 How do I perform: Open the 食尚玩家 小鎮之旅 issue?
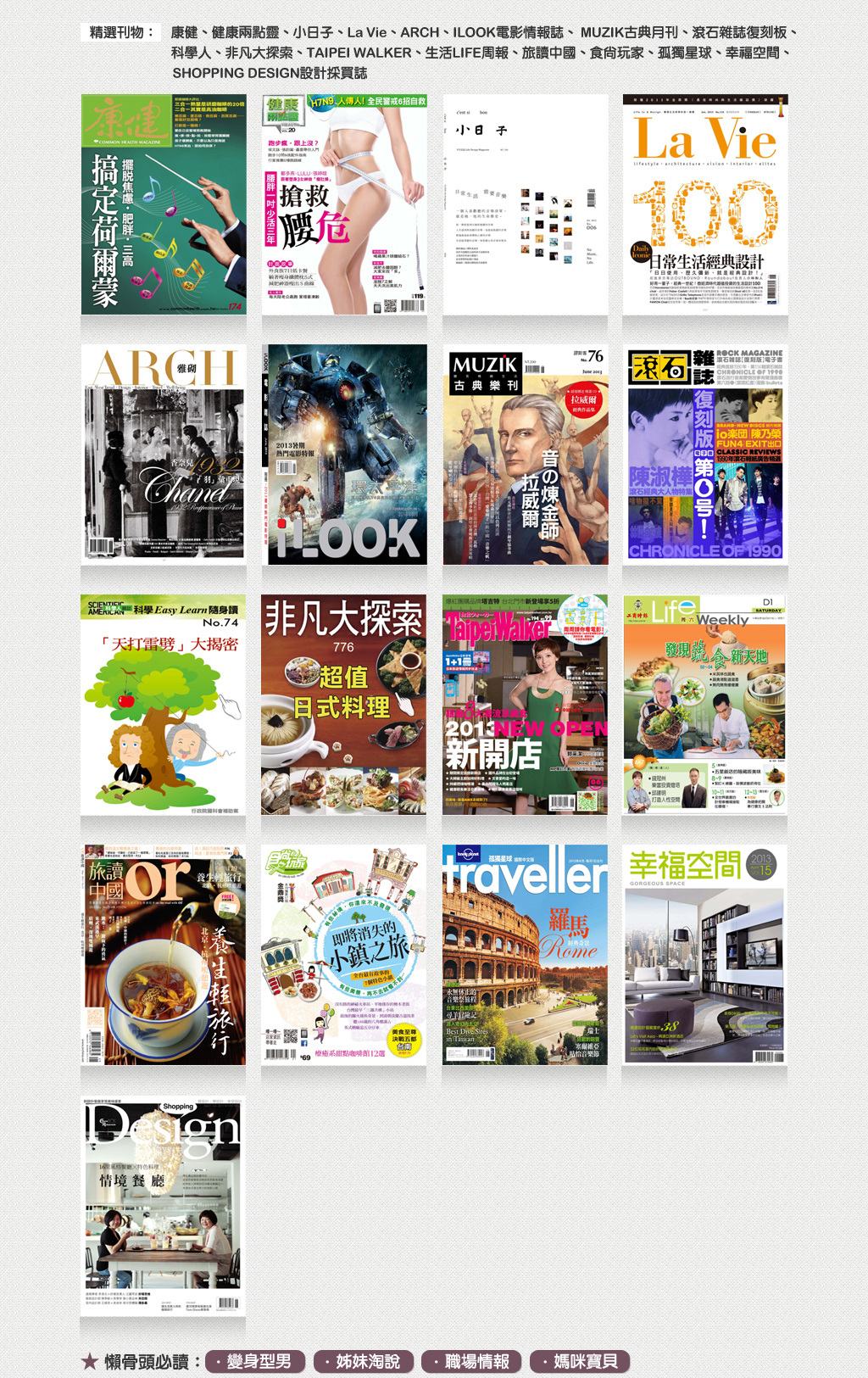[344, 955]
